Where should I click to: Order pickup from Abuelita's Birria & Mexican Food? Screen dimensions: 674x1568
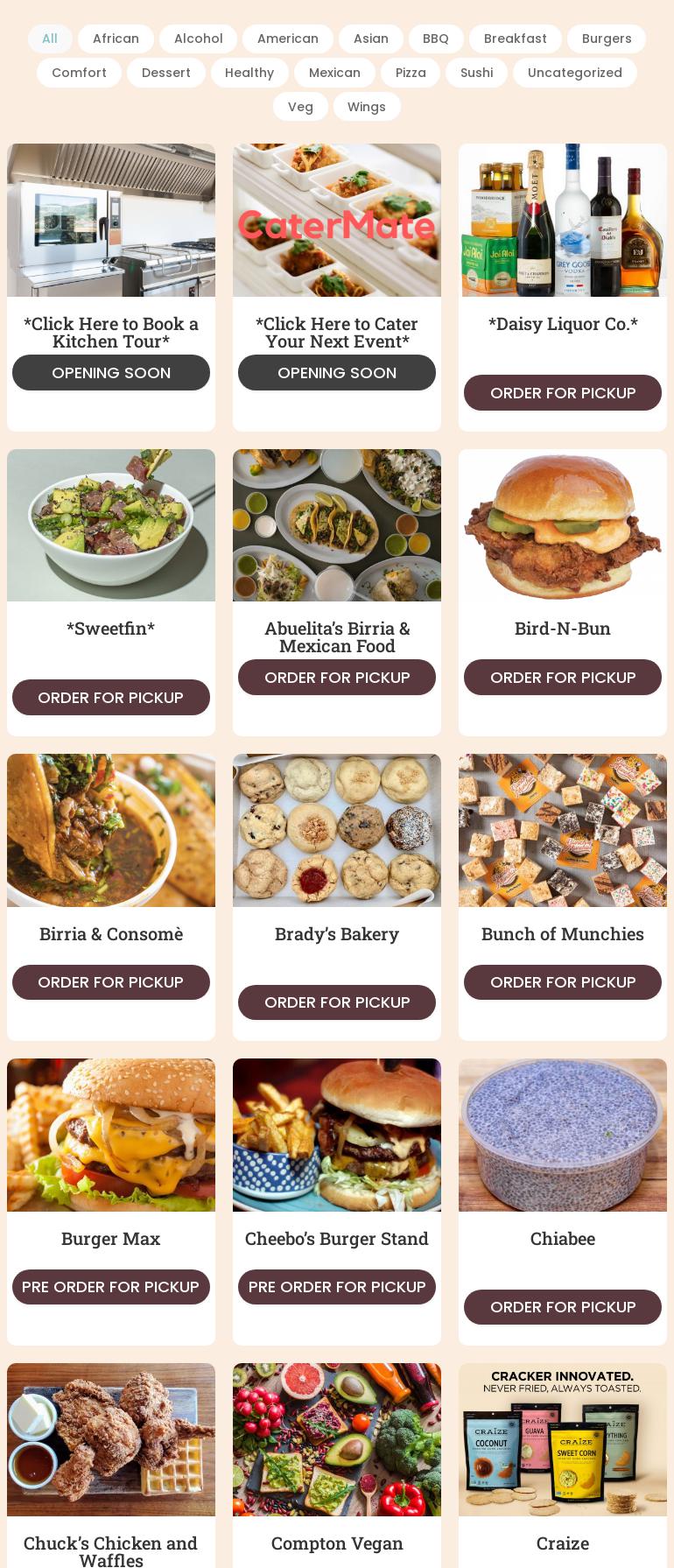(x=337, y=677)
